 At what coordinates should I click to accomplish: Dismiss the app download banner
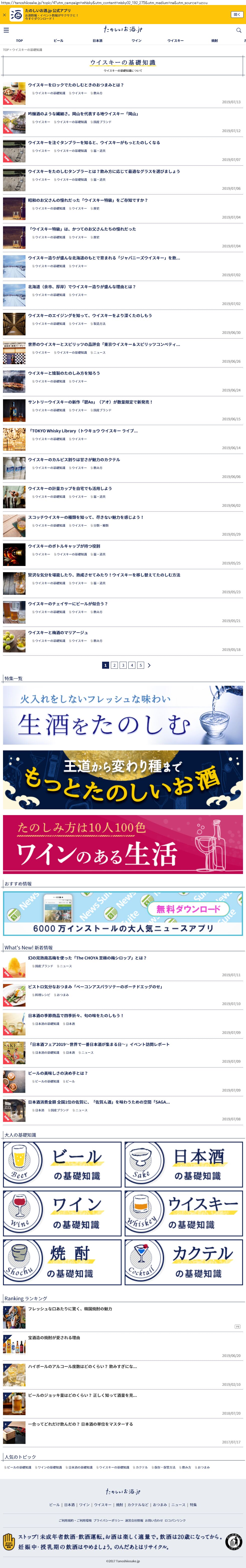[4, 15]
